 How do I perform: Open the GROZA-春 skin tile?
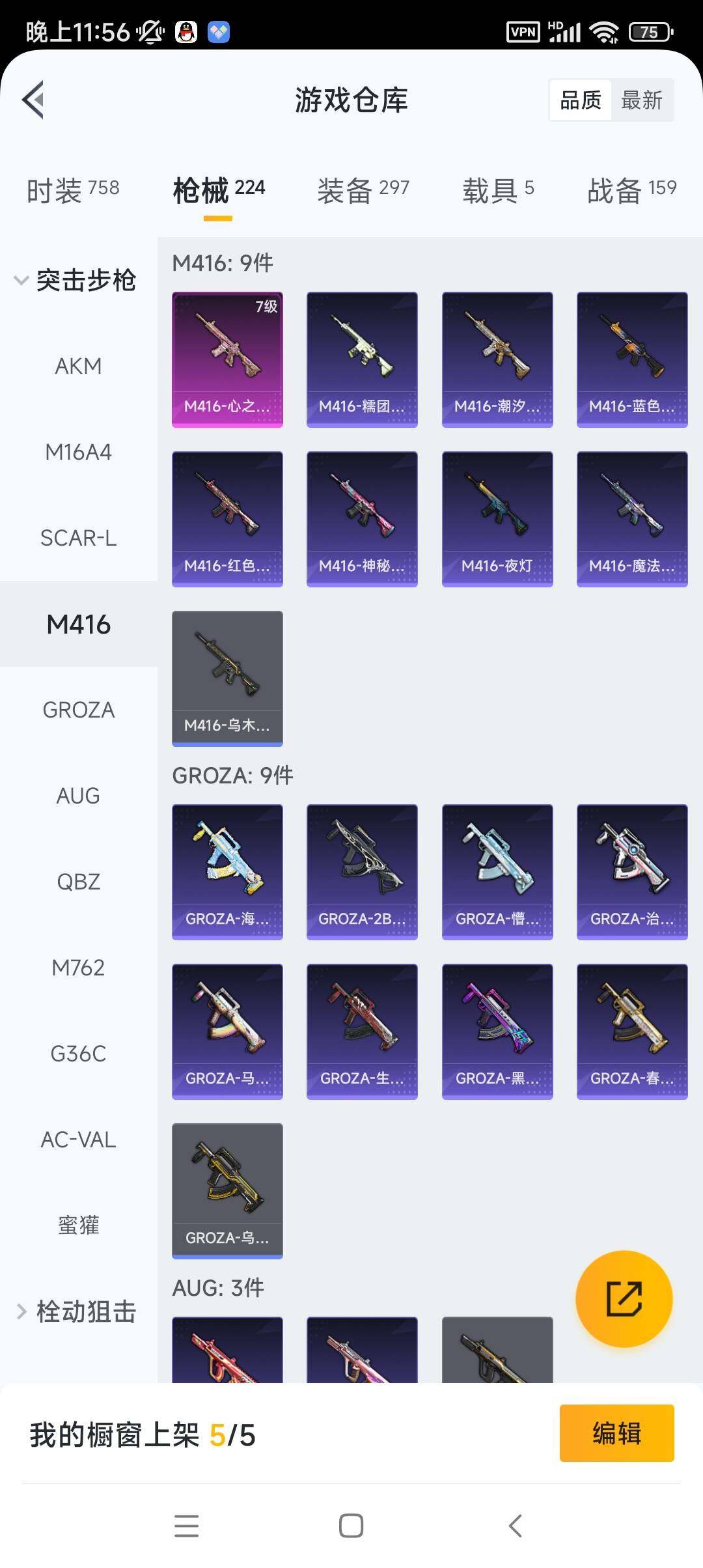632,1031
